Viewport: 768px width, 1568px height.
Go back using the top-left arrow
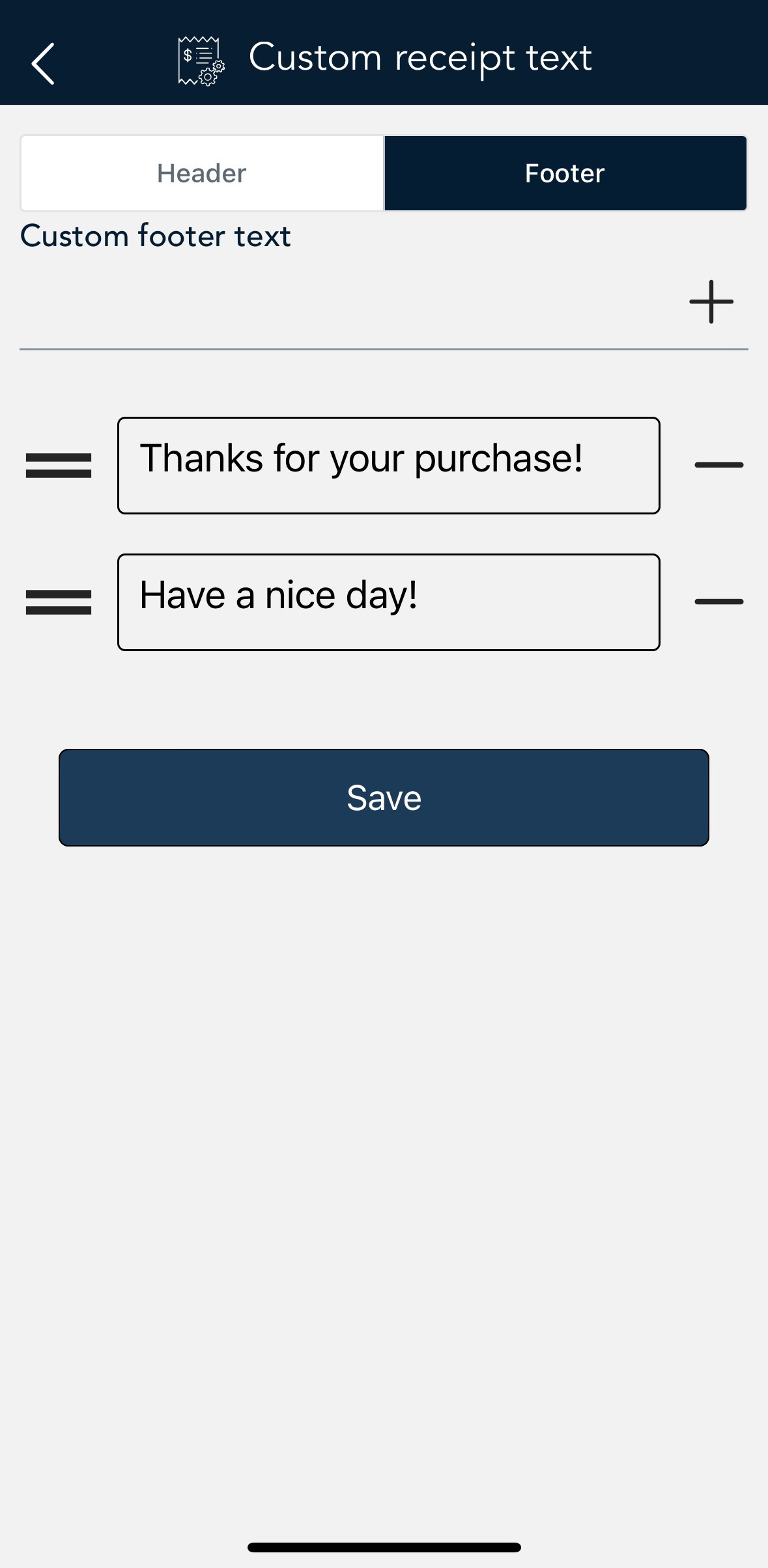click(43, 64)
